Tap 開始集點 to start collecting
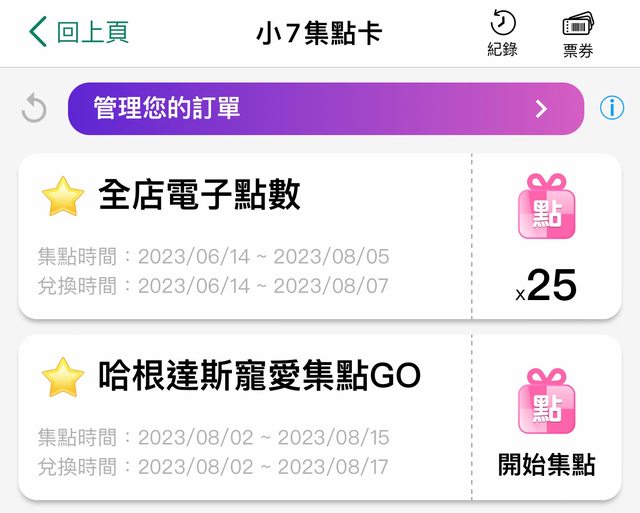 [x=546, y=464]
